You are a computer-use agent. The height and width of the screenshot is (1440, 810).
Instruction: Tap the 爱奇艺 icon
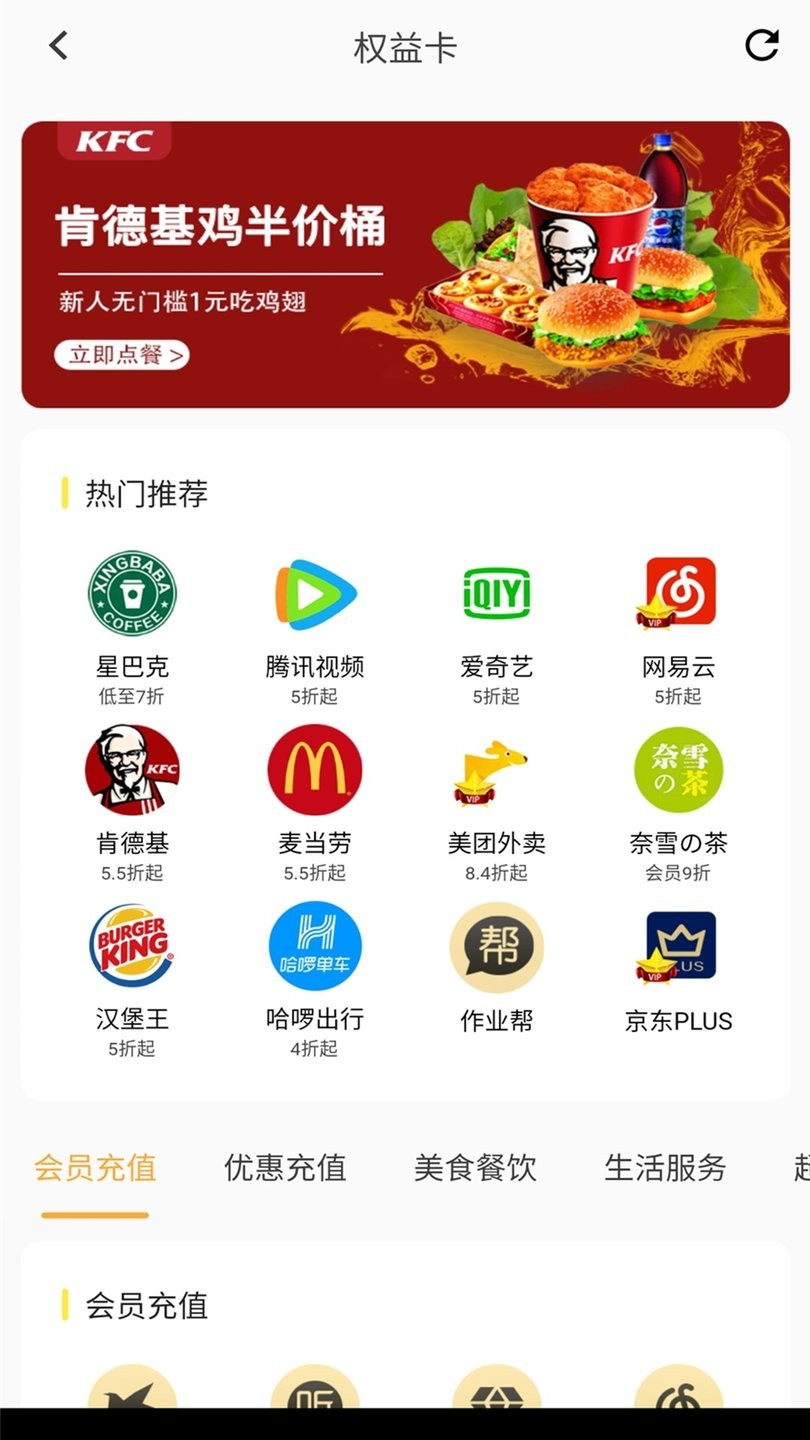(497, 592)
